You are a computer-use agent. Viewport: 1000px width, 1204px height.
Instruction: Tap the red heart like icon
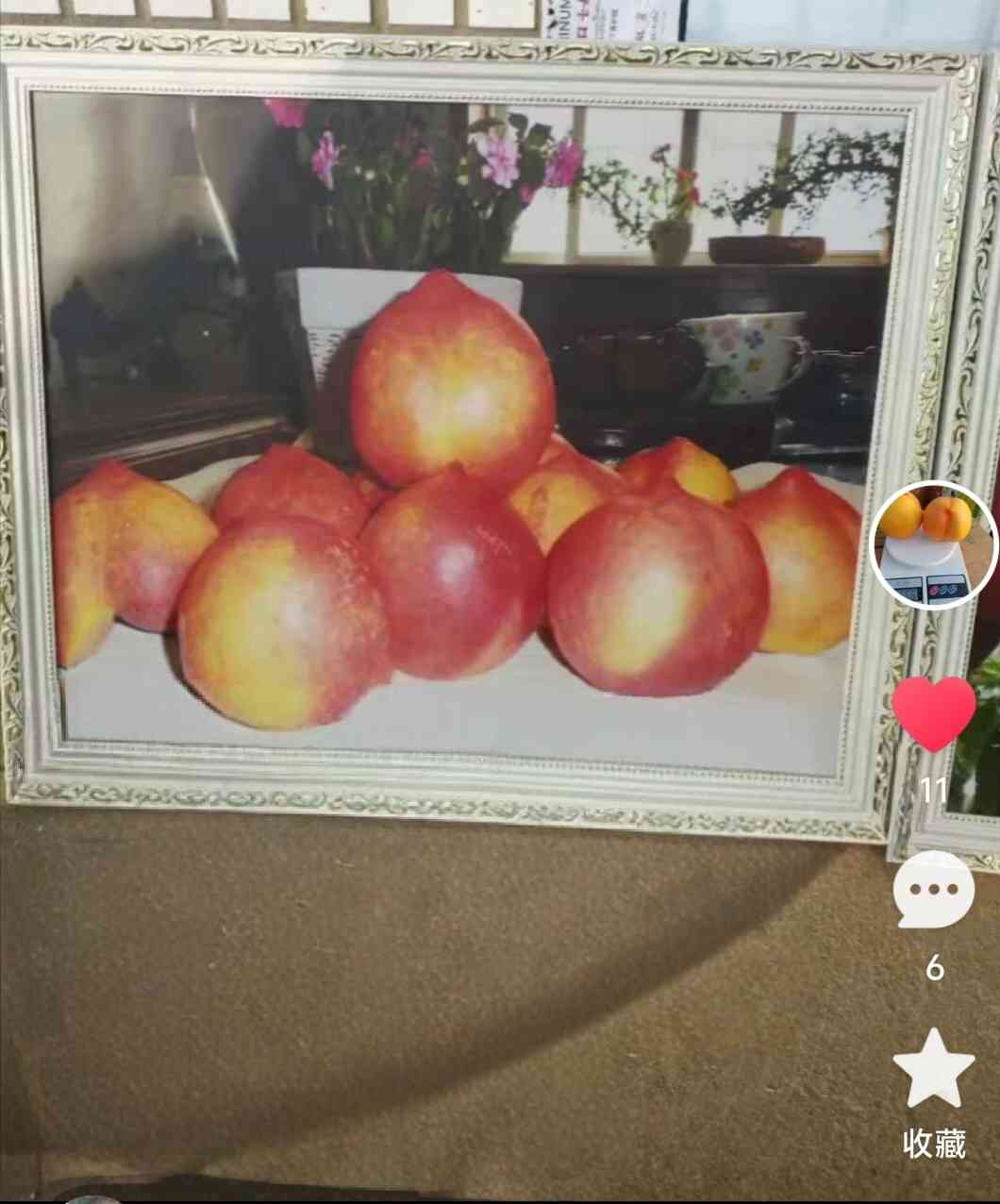(x=933, y=714)
